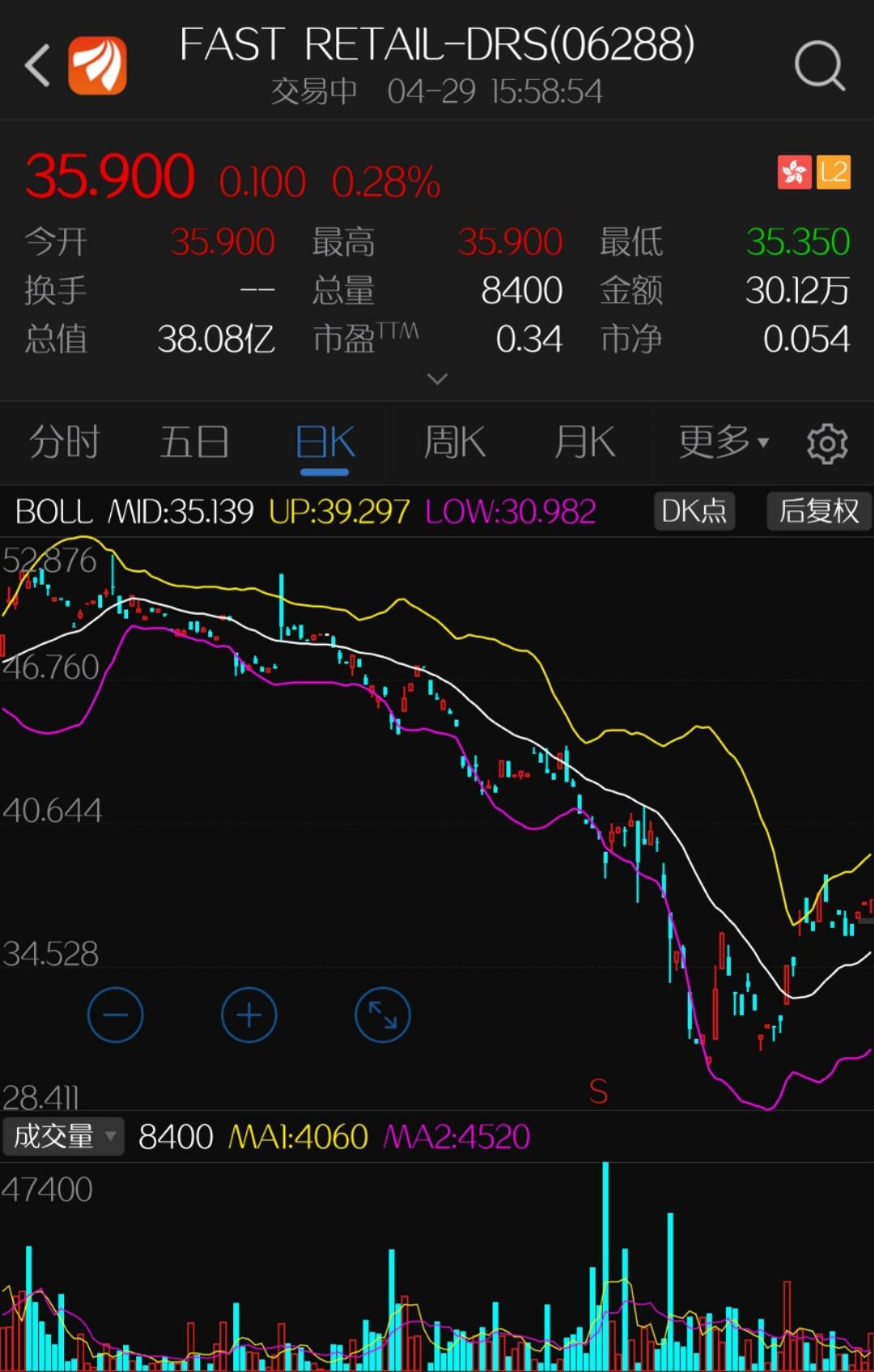
Task: Tap the Eastmoney app logo icon
Action: click(98, 65)
